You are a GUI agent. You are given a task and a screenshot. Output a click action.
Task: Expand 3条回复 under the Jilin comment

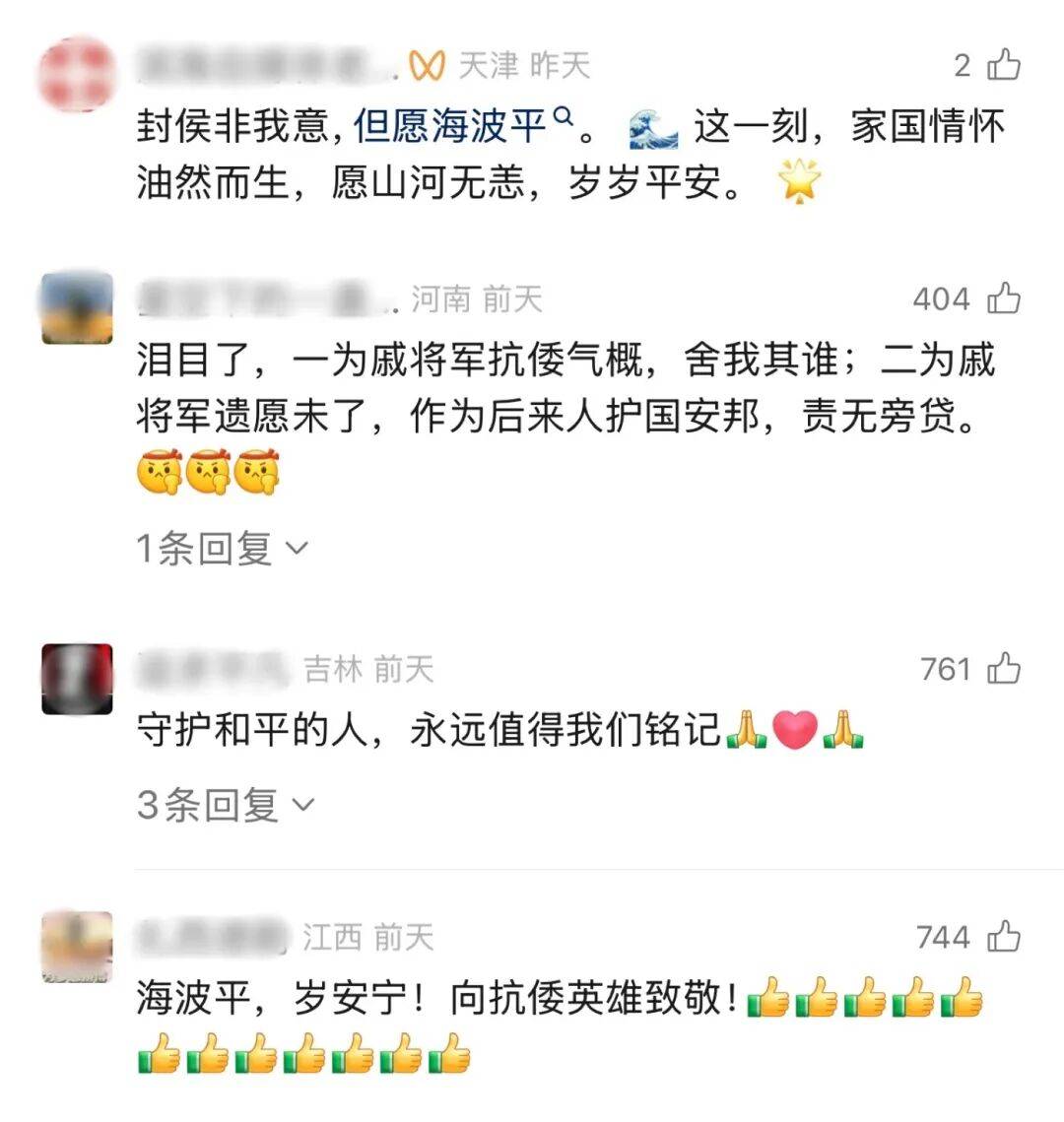[x=226, y=805]
